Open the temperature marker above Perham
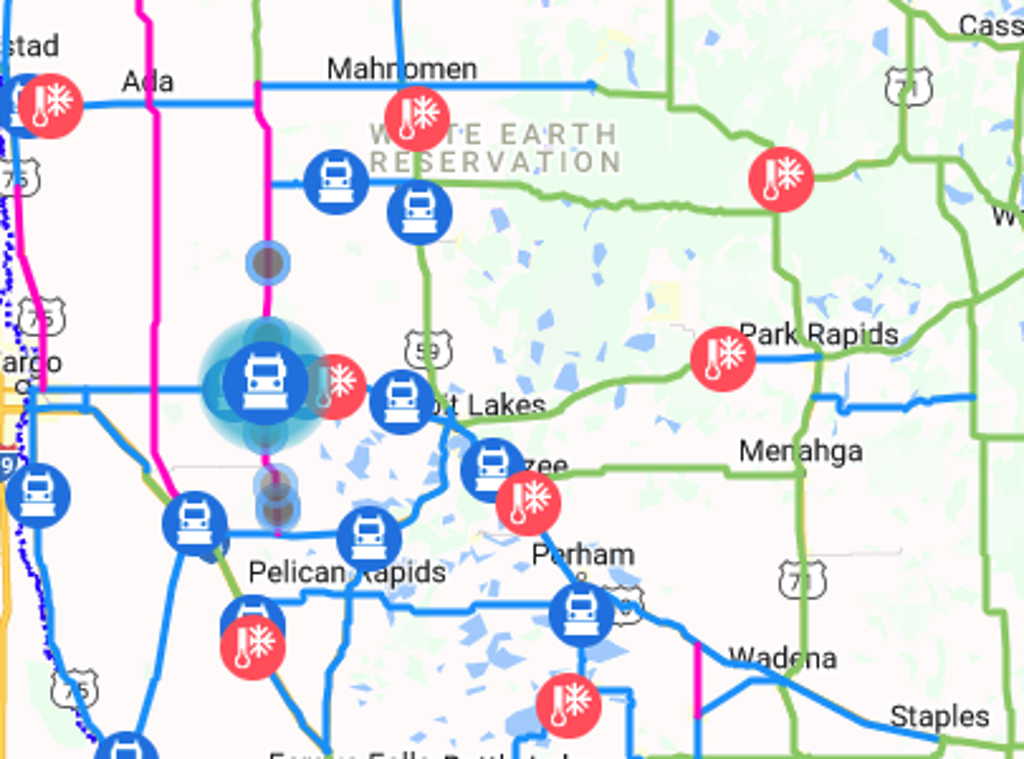This screenshot has height=759, width=1024. [x=528, y=504]
